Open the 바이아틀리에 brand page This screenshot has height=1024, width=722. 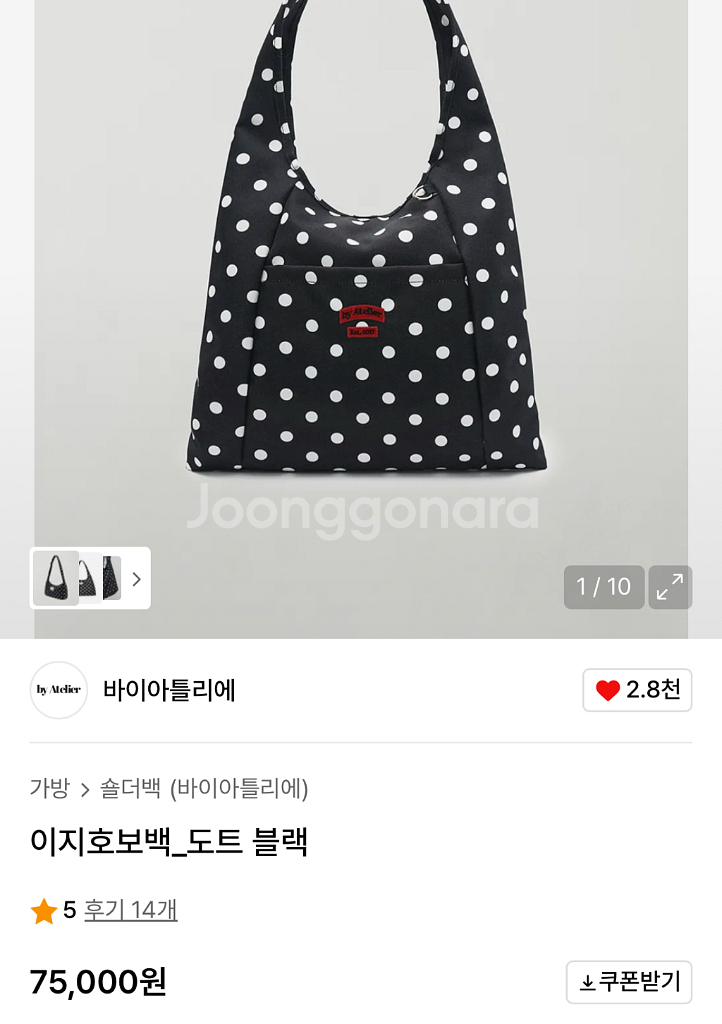169,690
